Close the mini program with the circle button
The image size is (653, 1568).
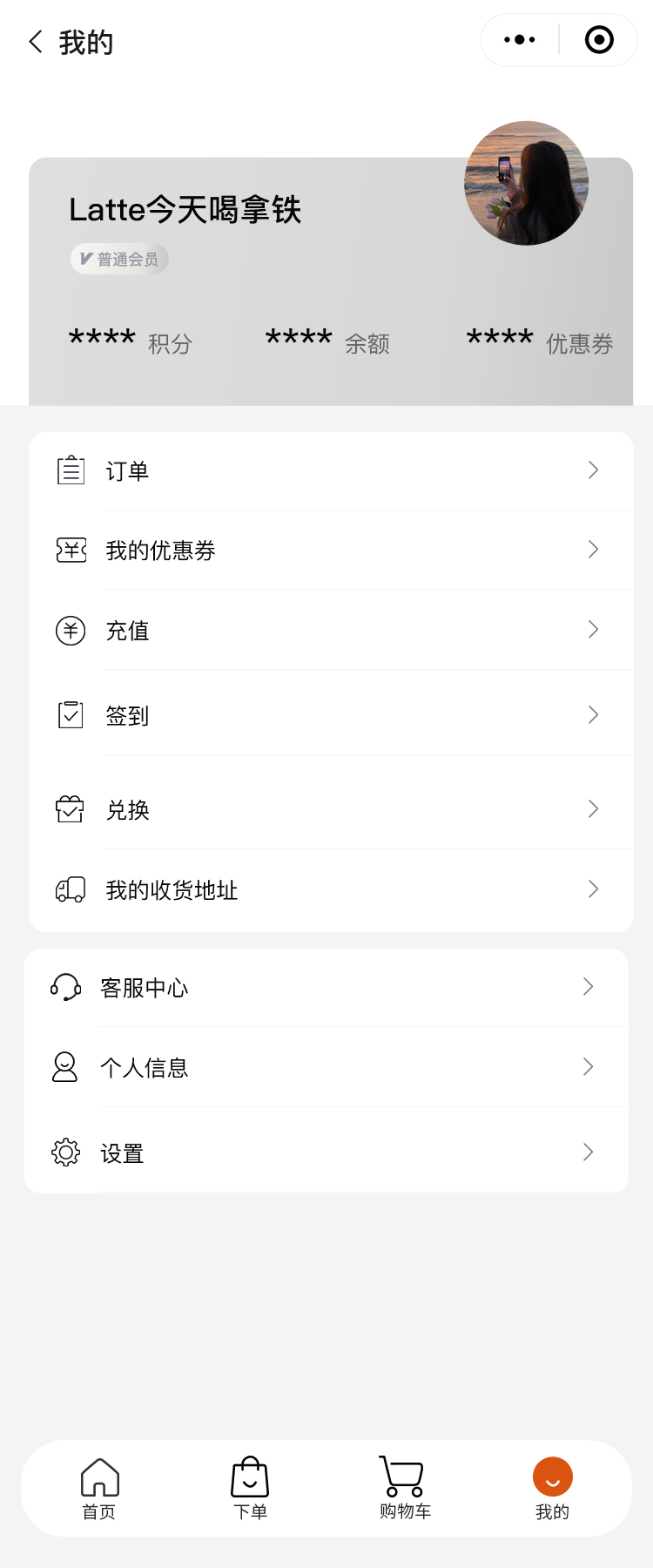pos(599,40)
